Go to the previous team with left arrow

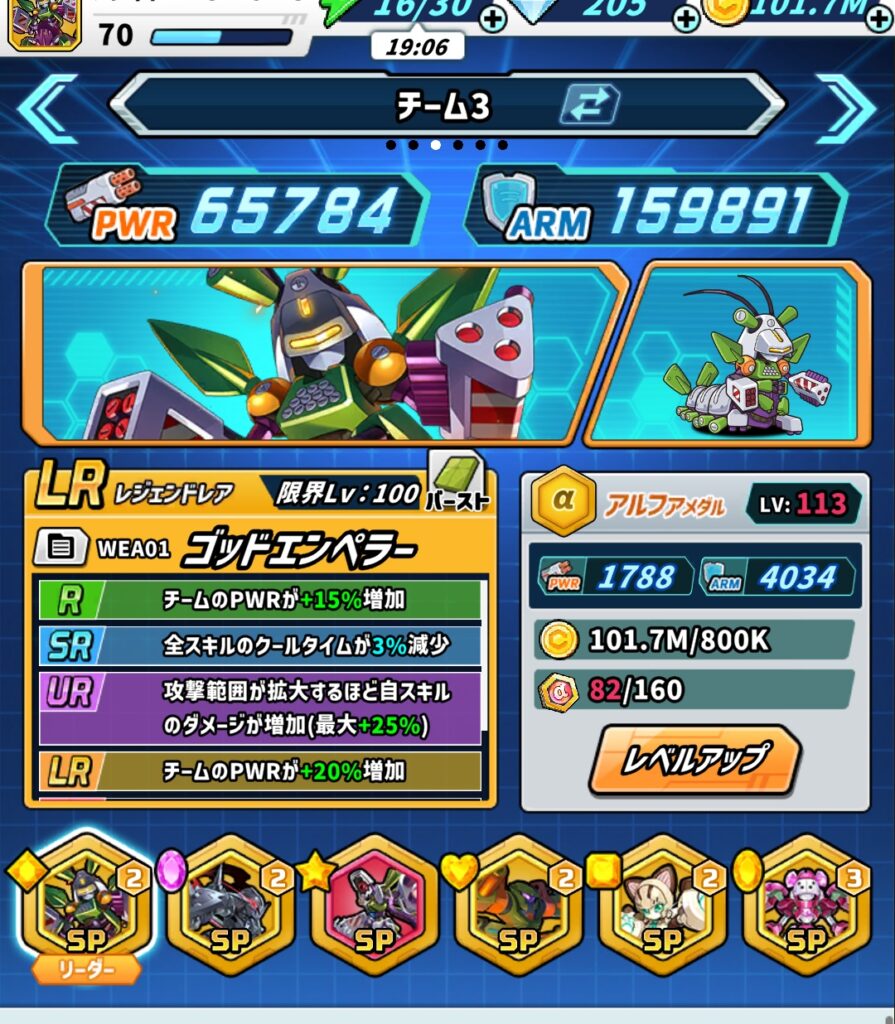point(46,107)
